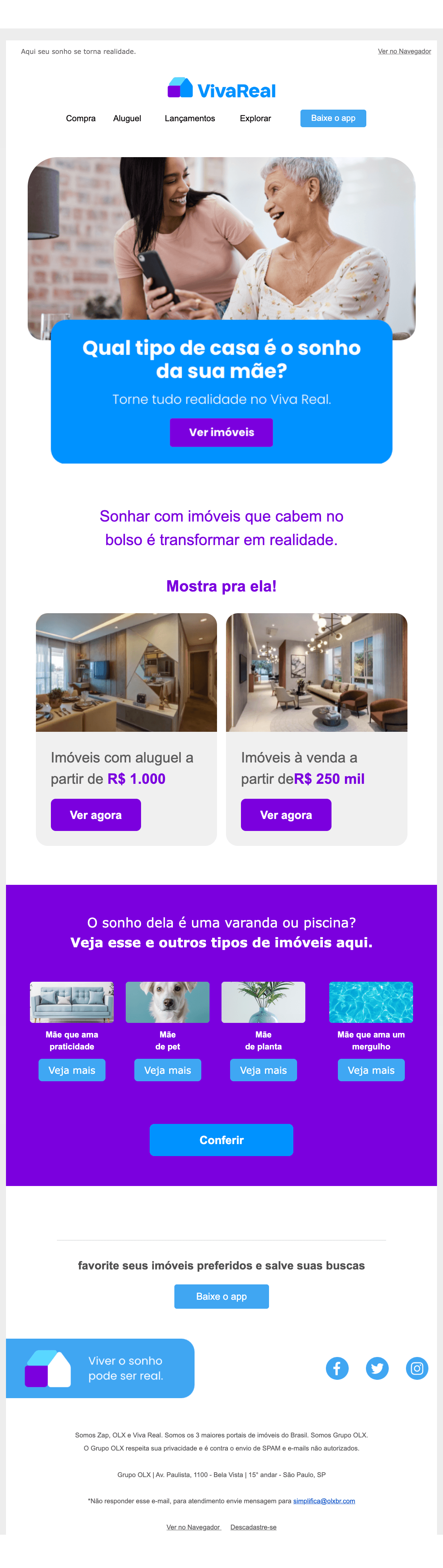
Task: Open the Explorar link
Action: point(256,119)
